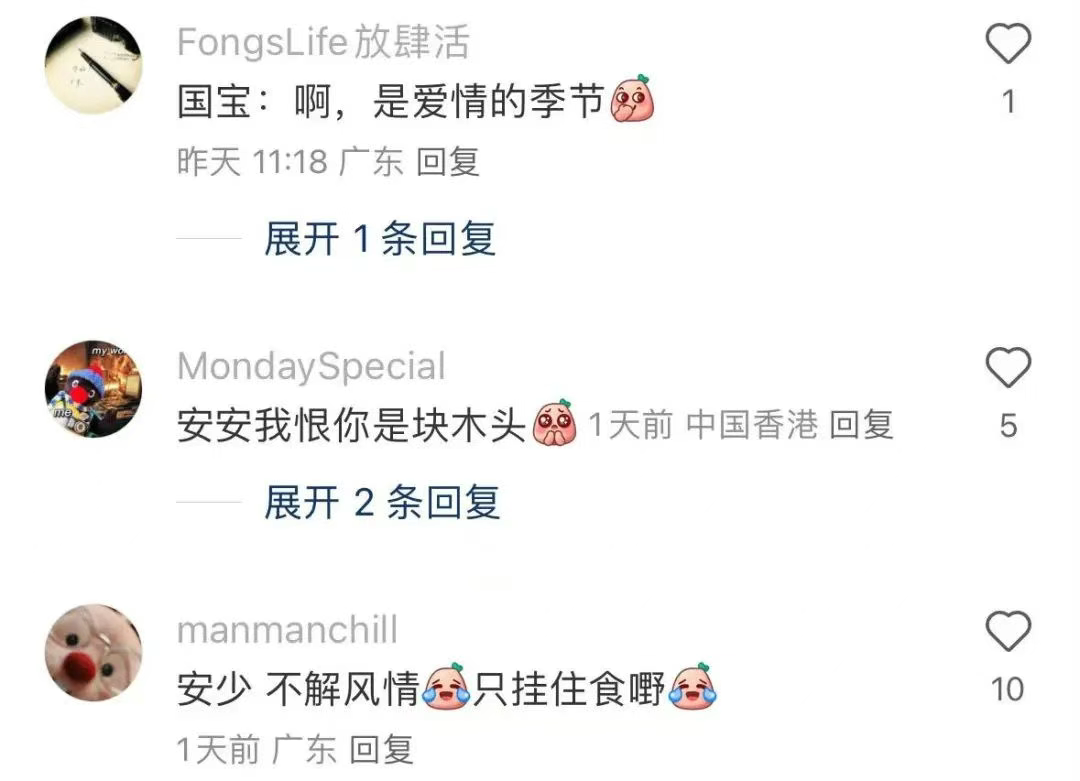Open username manmanchill
The width and height of the screenshot is (1080, 781).
(x=287, y=630)
